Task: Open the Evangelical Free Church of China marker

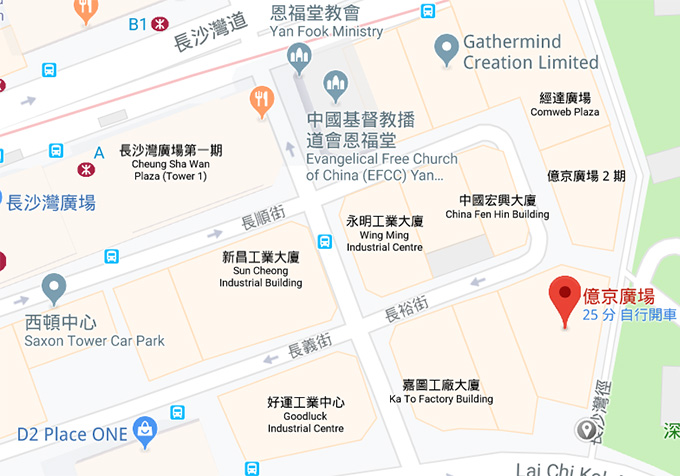Action: click(x=336, y=84)
